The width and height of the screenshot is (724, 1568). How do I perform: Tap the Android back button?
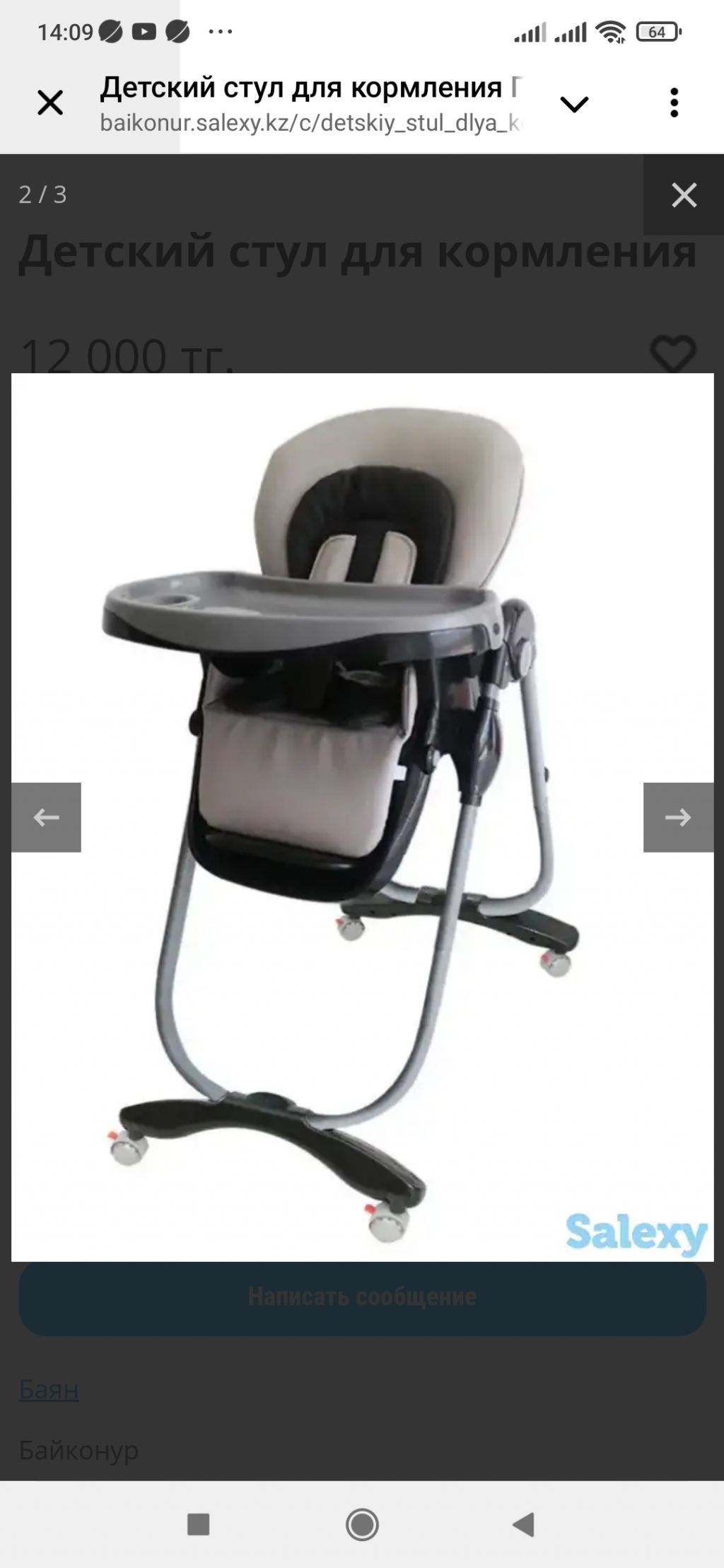point(523,1525)
